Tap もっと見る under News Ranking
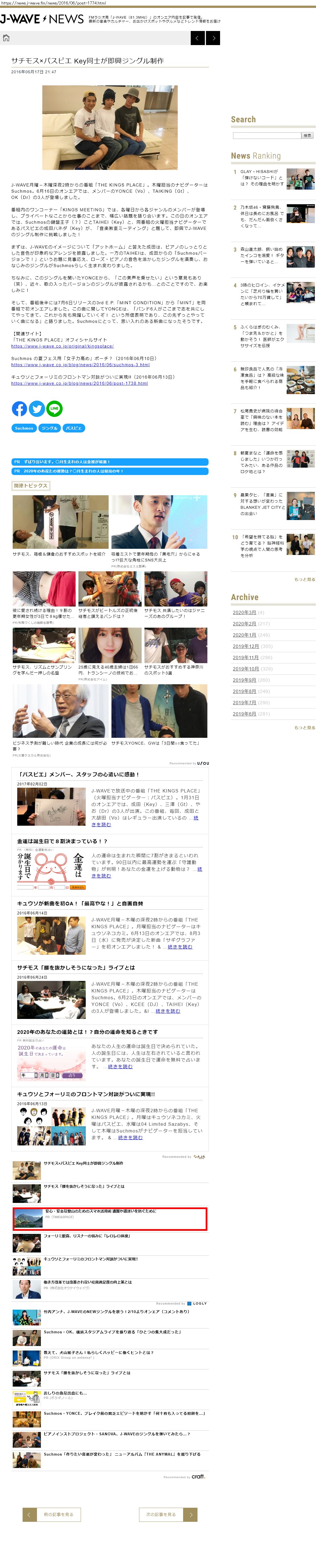 [x=304, y=579]
